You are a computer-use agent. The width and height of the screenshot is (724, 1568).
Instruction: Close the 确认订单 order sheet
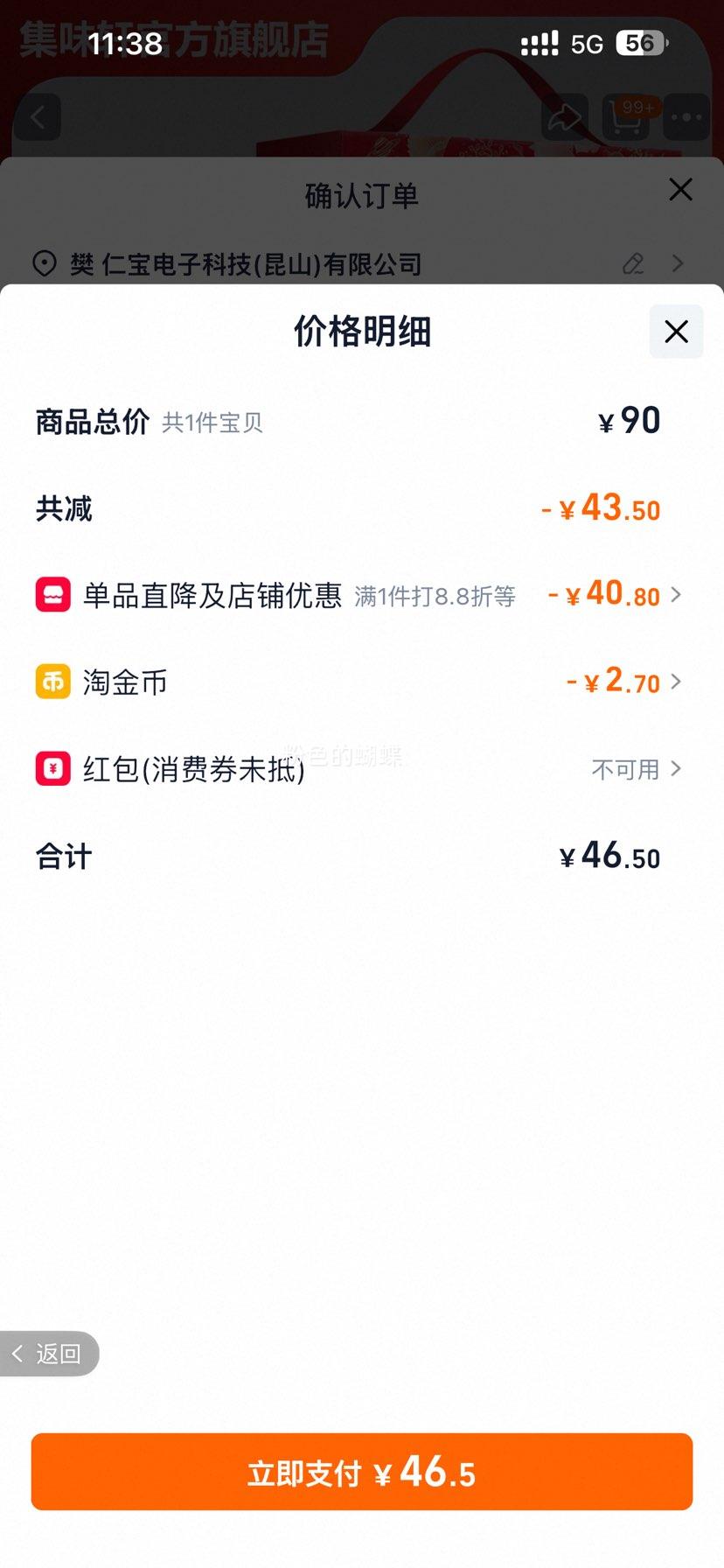[x=680, y=190]
